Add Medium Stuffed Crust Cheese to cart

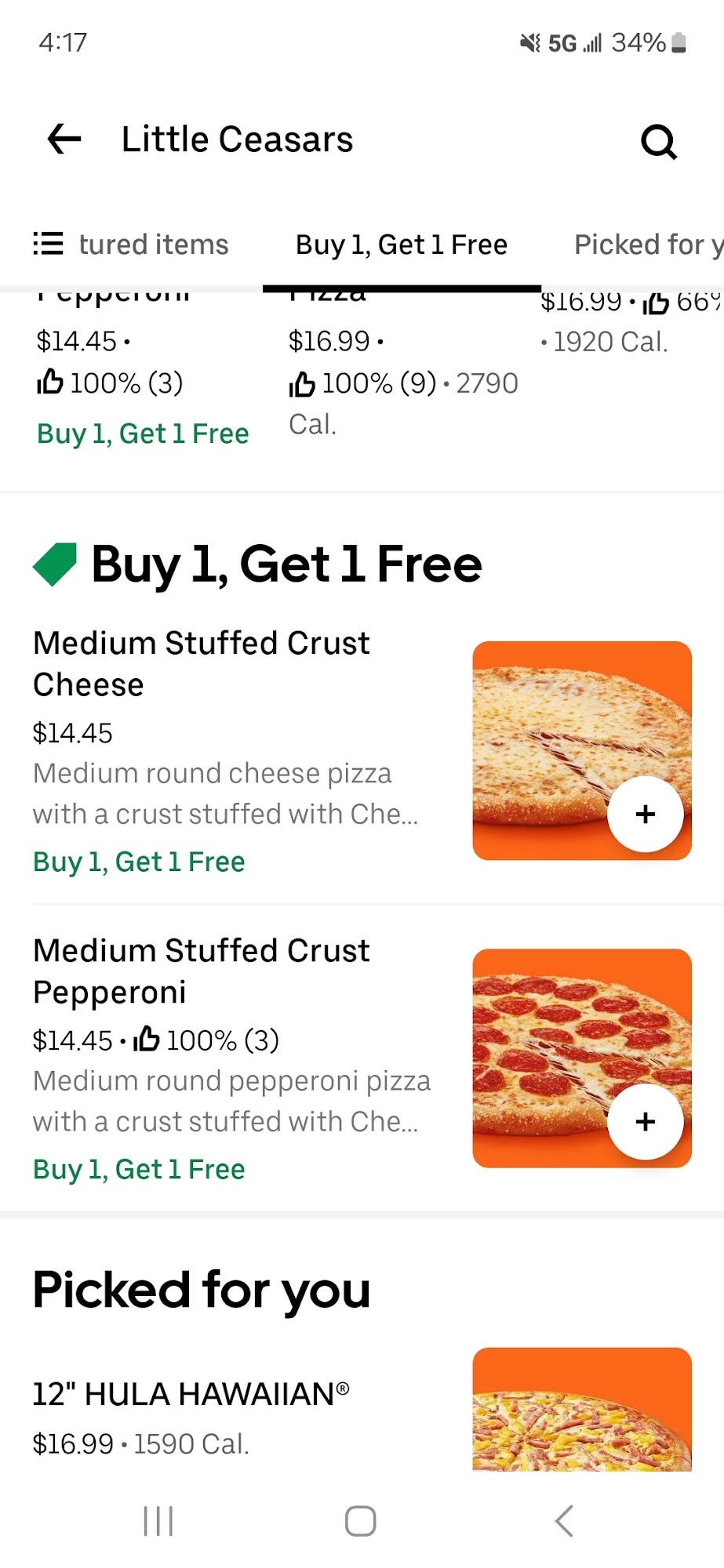(x=645, y=814)
